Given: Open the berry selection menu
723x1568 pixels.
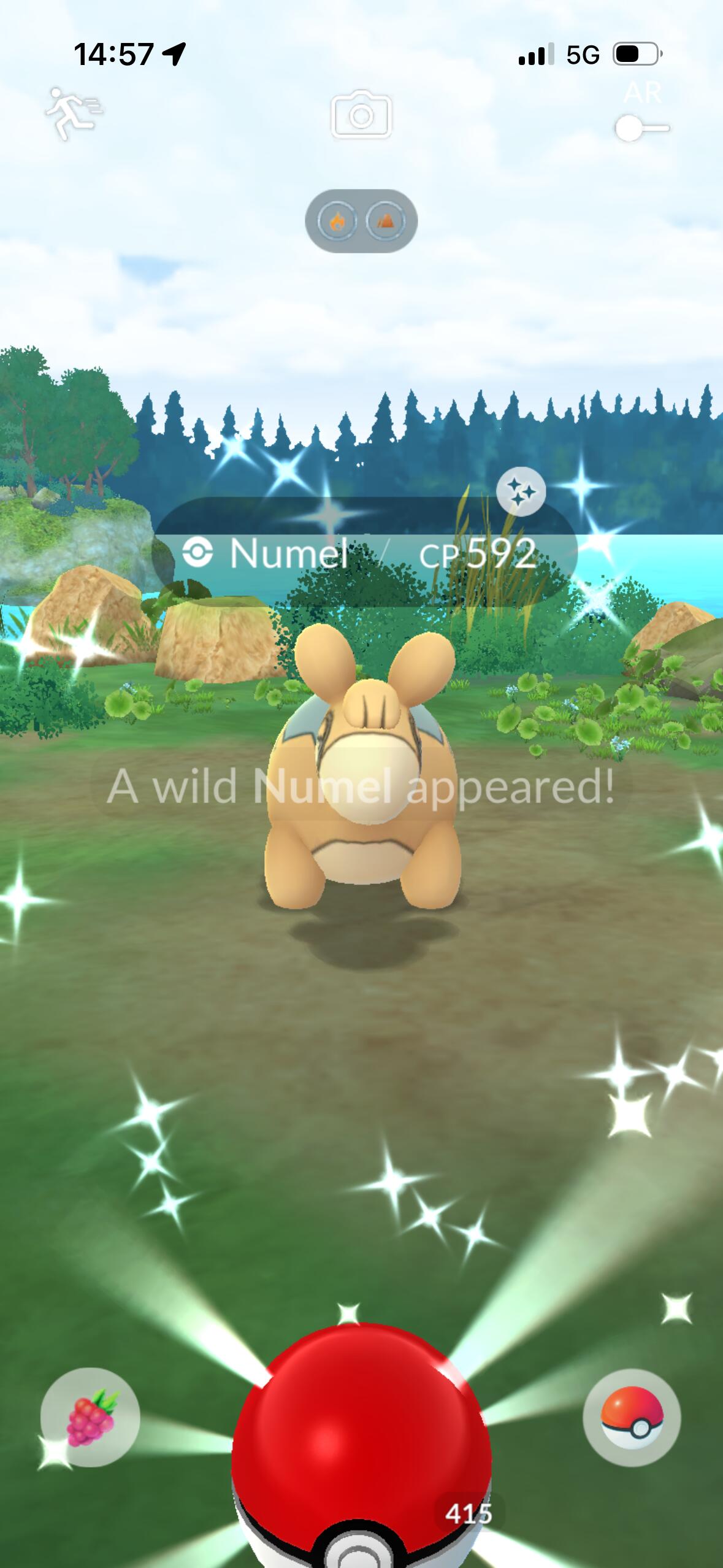Looking at the screenshot, I should point(90,1417).
